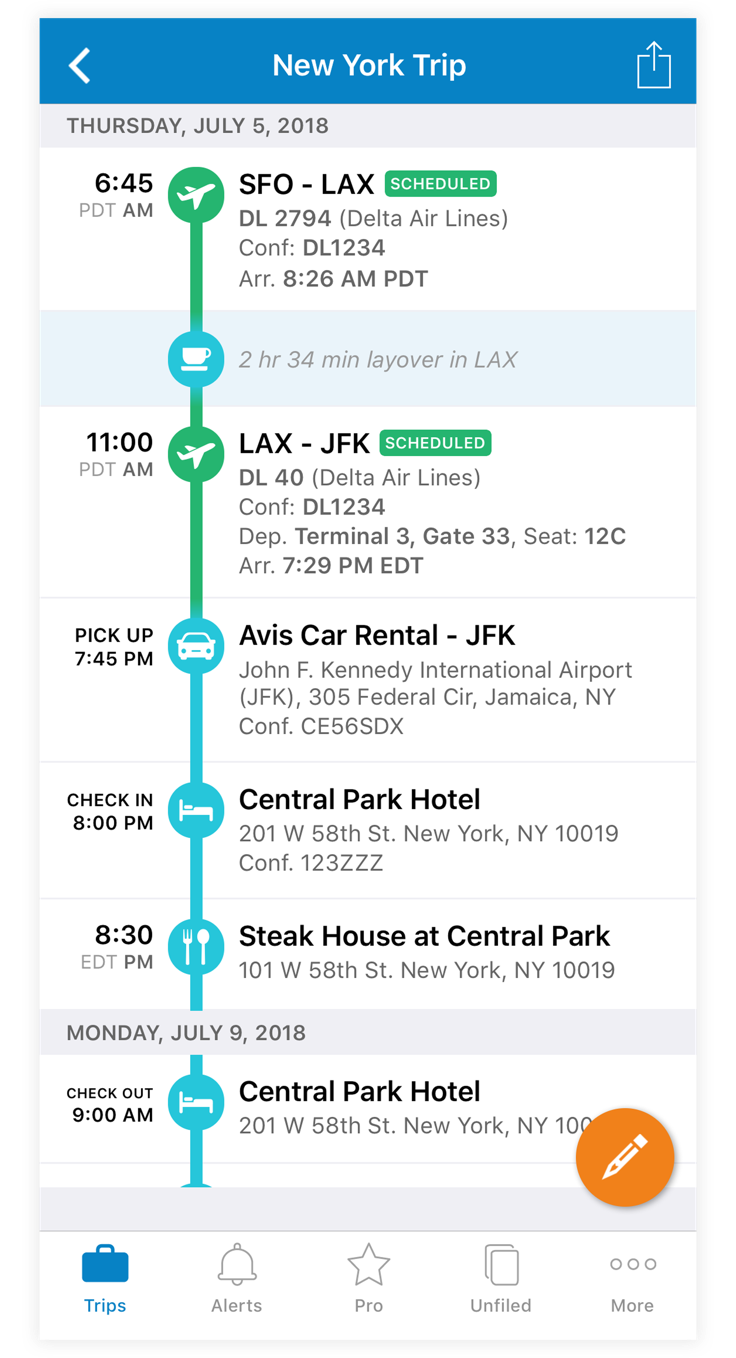Share the New York Trip itinerary

coord(653,65)
